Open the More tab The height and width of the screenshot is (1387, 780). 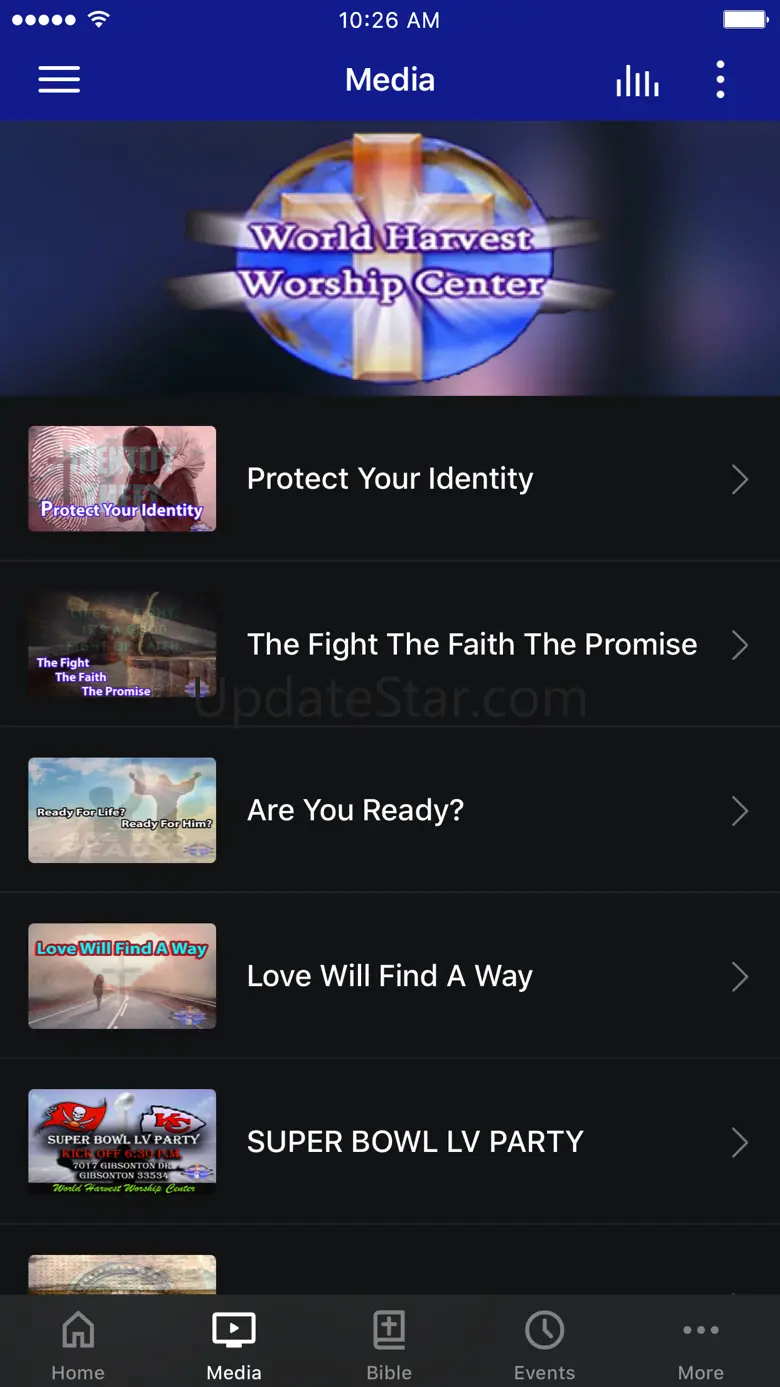[x=700, y=1346]
